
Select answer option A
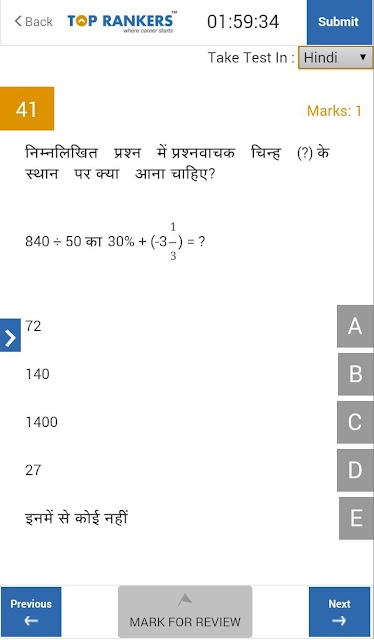point(355,326)
